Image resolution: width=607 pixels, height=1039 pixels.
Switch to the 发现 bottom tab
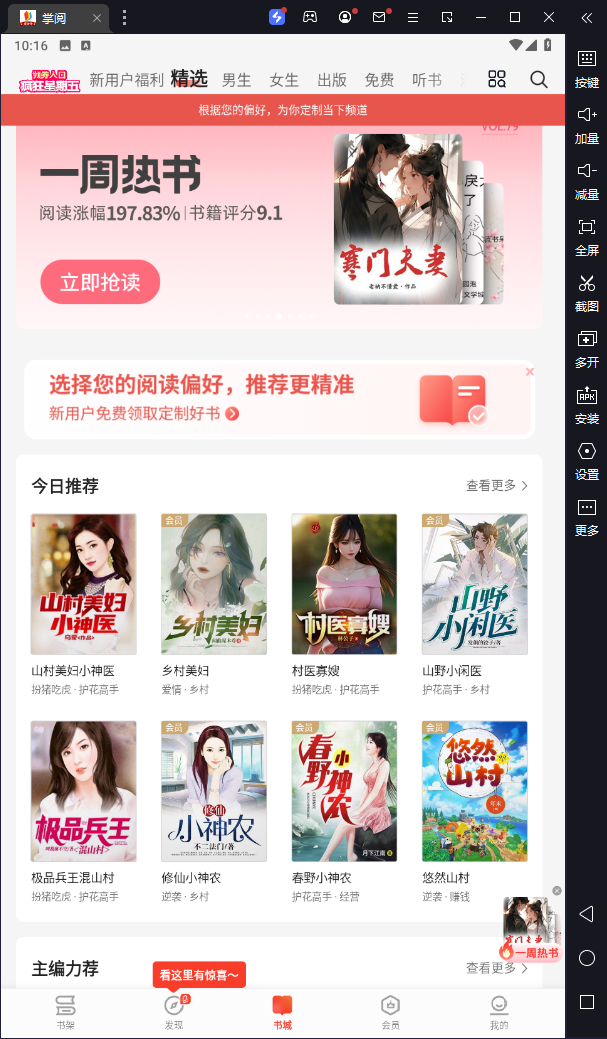(174, 1010)
